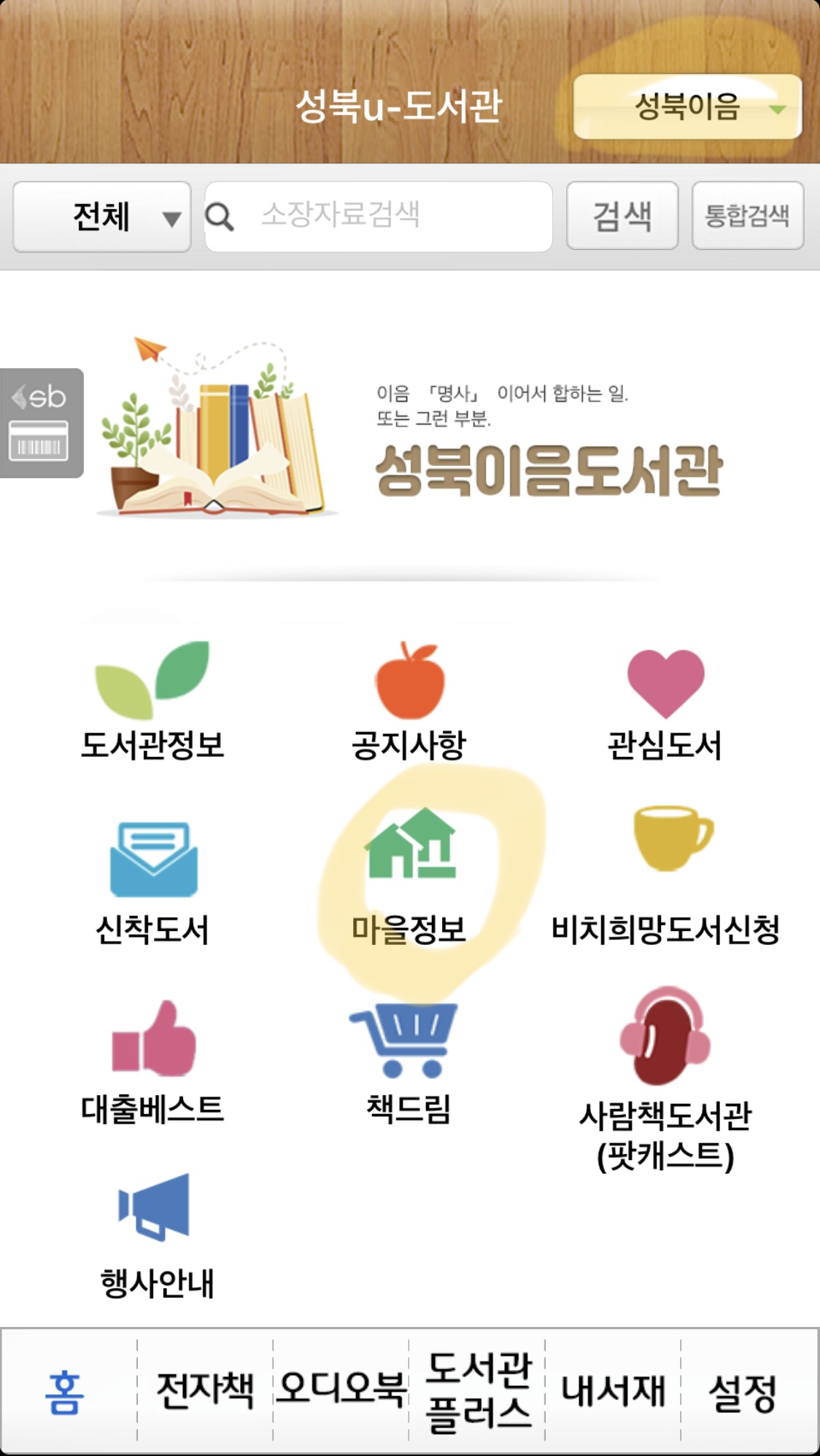Open 책드림 cart service

(x=408, y=1061)
